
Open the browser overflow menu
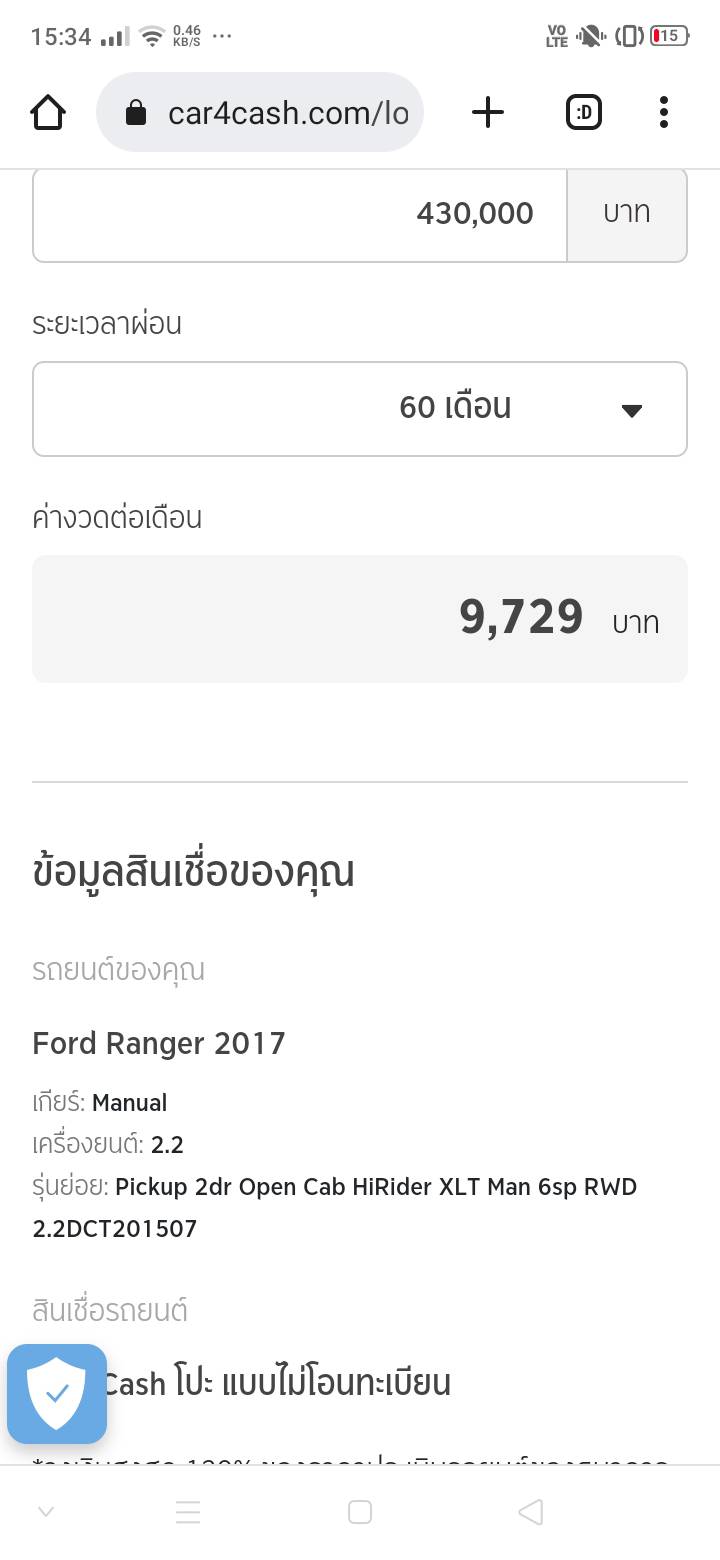pos(663,113)
